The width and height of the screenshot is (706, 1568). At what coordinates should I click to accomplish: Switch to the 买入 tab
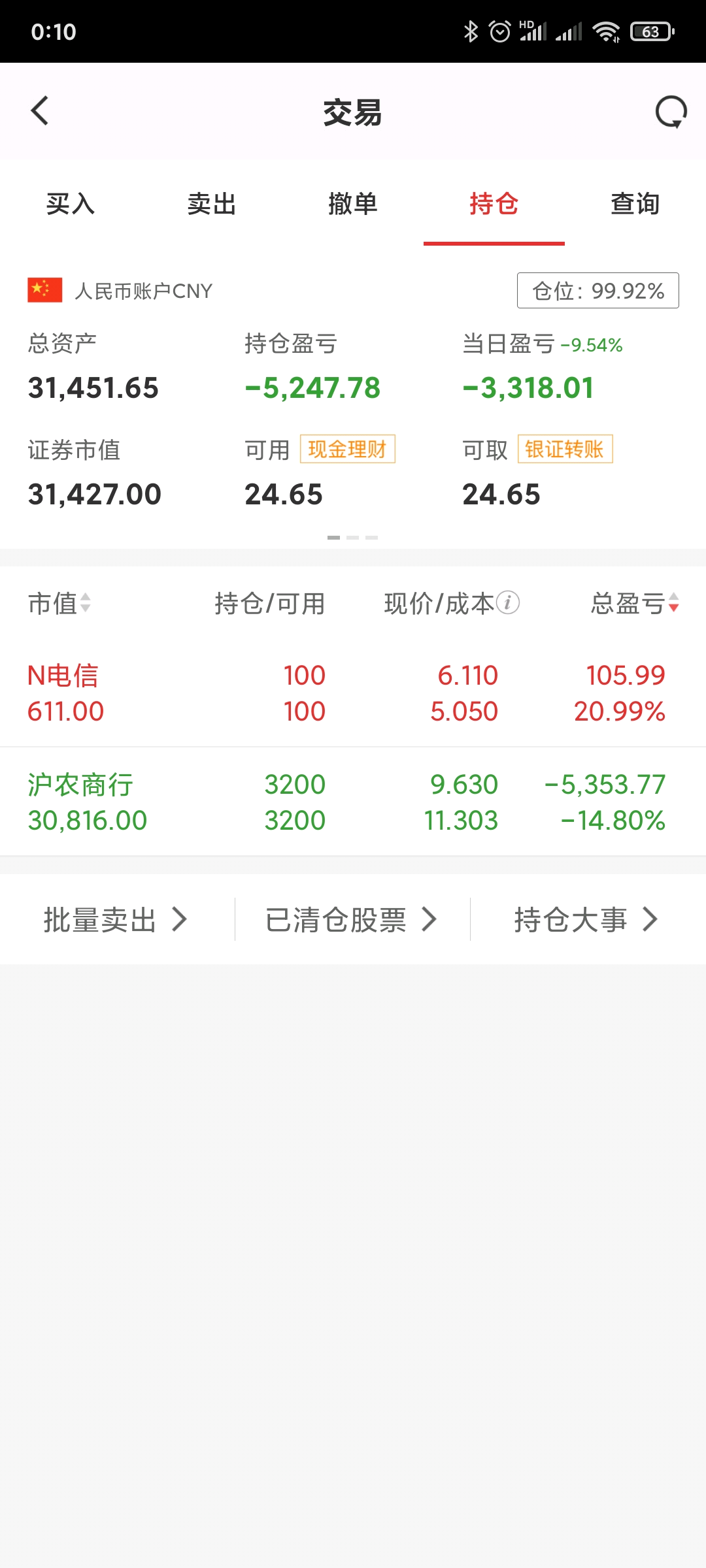(x=71, y=204)
